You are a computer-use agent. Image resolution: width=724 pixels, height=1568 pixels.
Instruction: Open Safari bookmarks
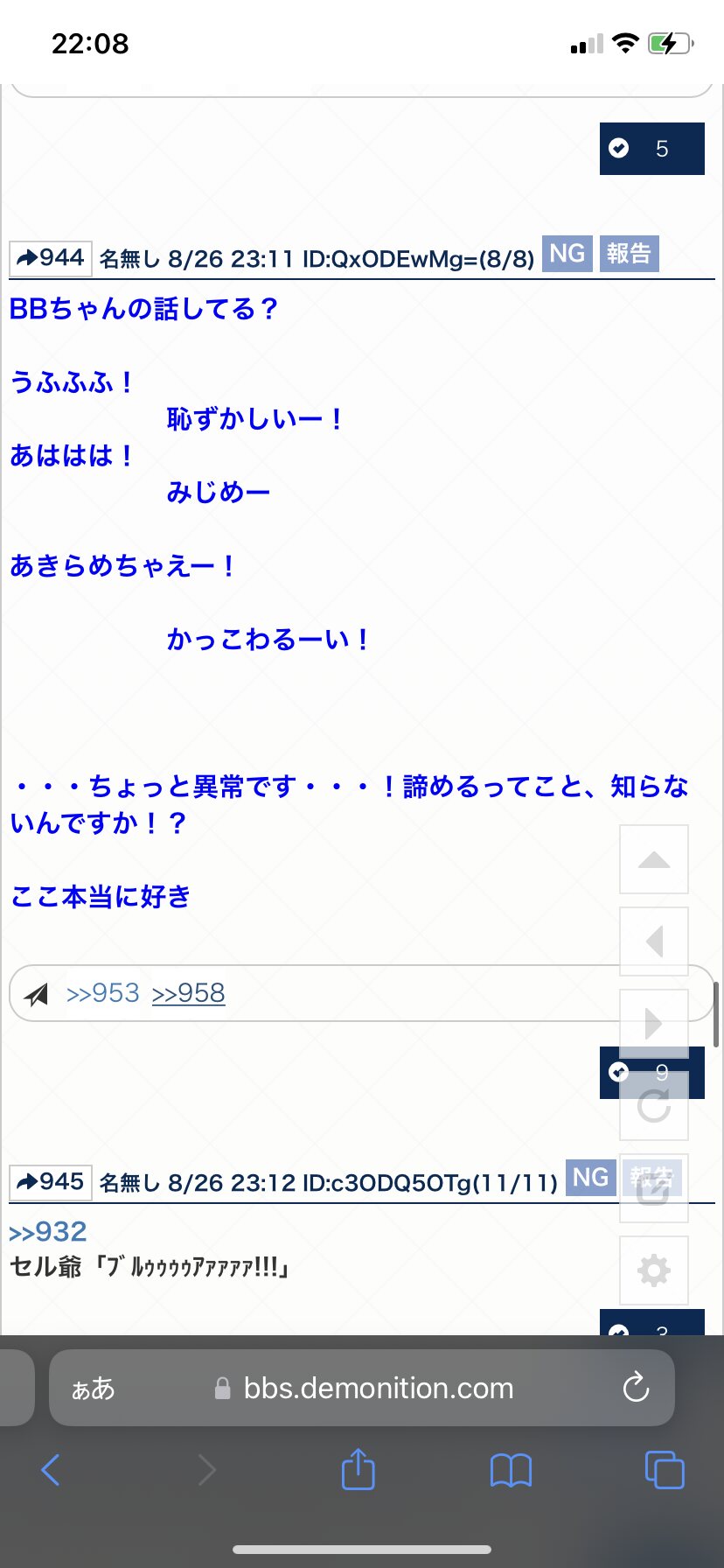[511, 1470]
